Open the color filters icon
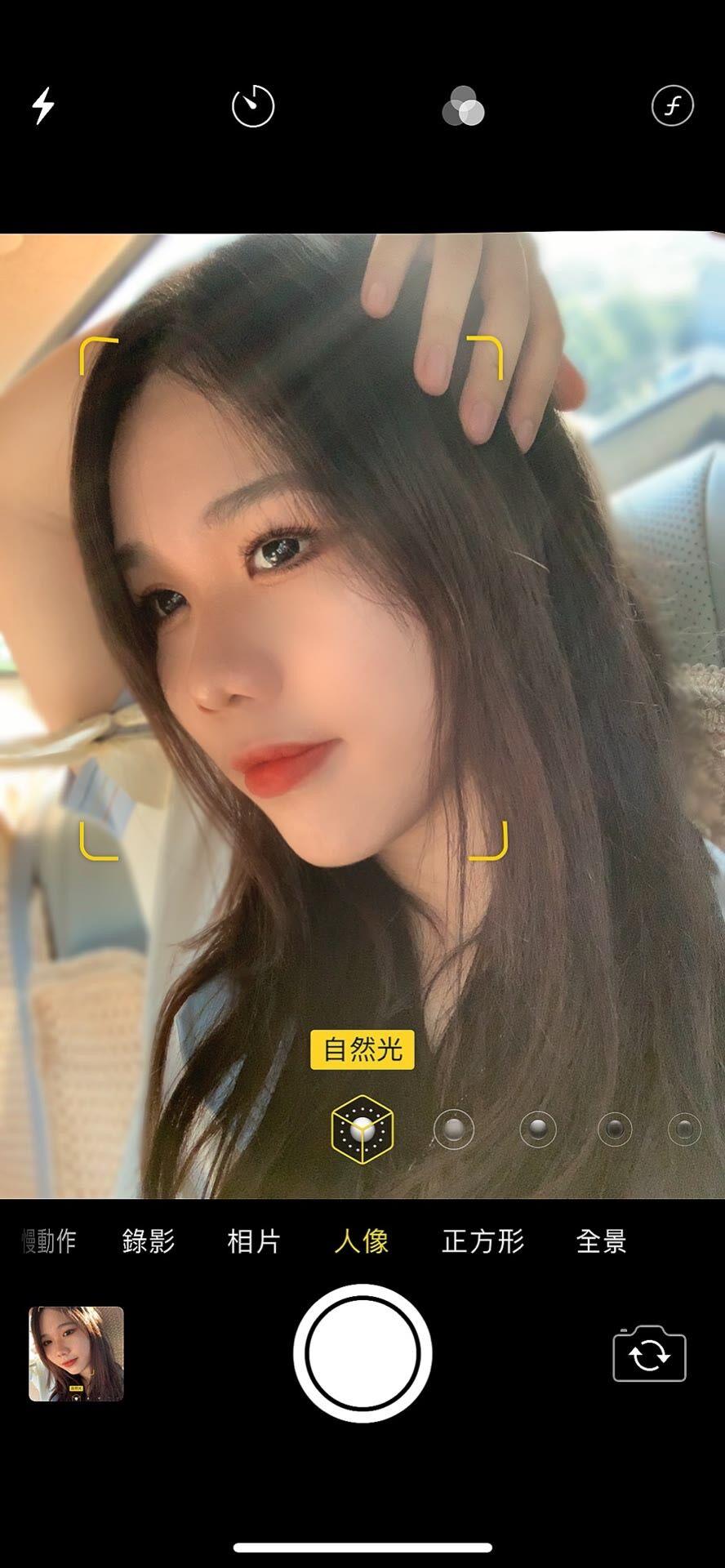725x1568 pixels. pyautogui.click(x=463, y=107)
